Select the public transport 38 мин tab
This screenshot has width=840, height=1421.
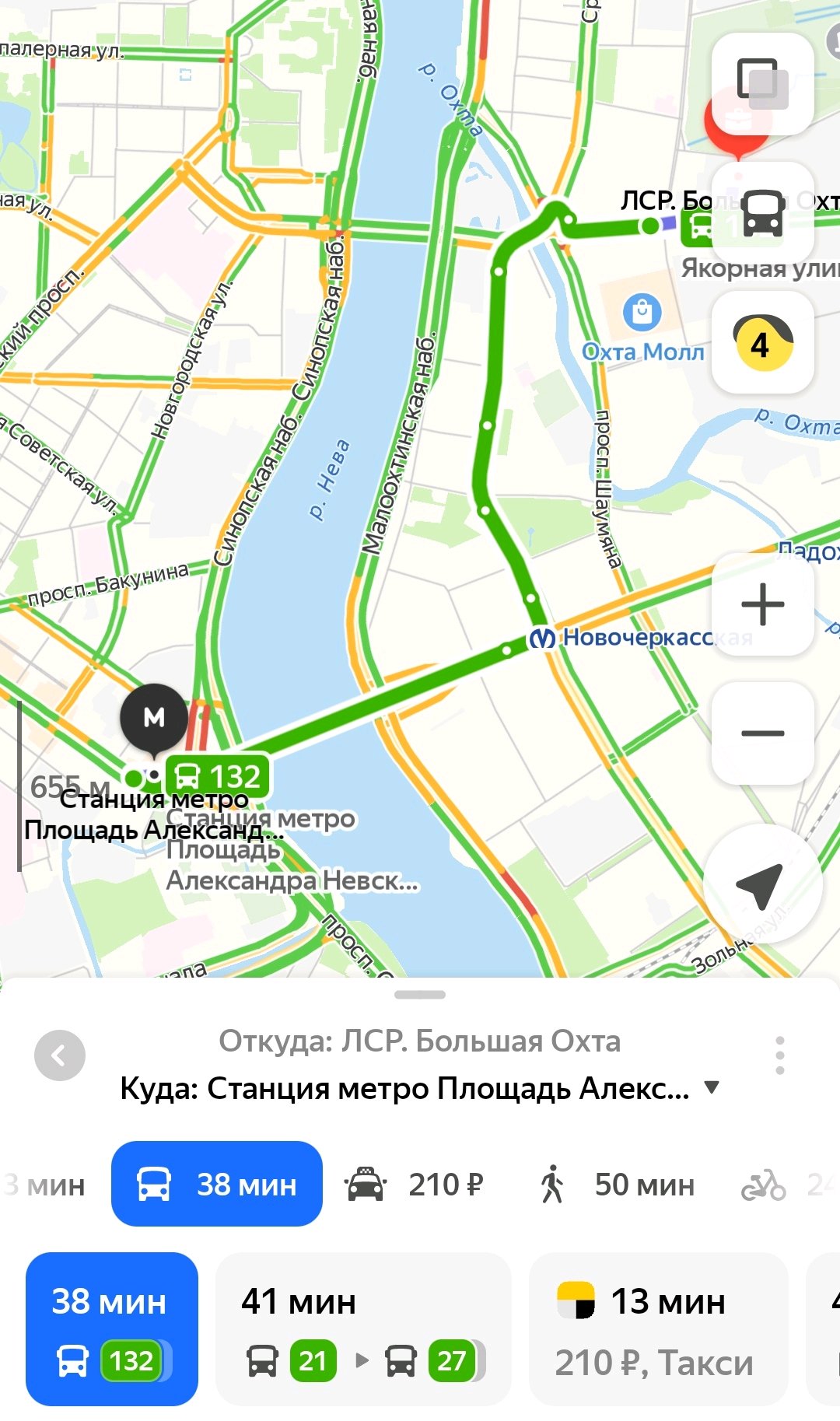pos(217,1184)
